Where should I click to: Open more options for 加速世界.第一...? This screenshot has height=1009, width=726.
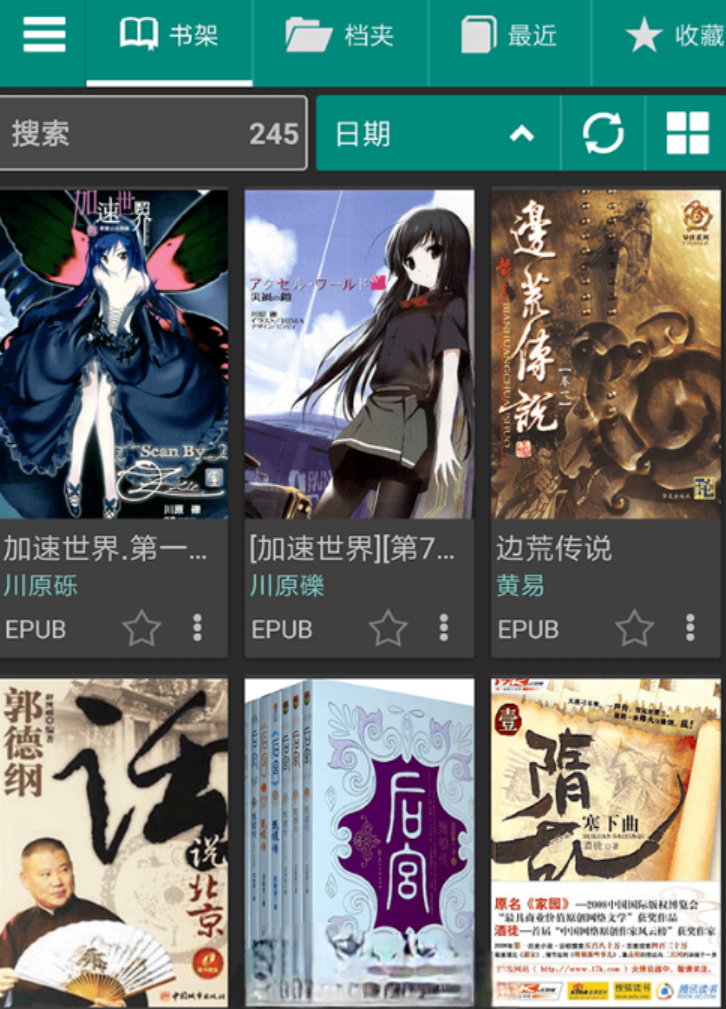(197, 628)
